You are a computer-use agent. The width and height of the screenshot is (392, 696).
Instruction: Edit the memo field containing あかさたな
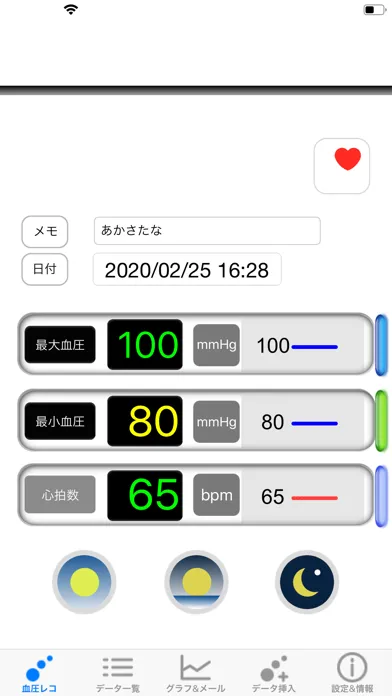[207, 230]
